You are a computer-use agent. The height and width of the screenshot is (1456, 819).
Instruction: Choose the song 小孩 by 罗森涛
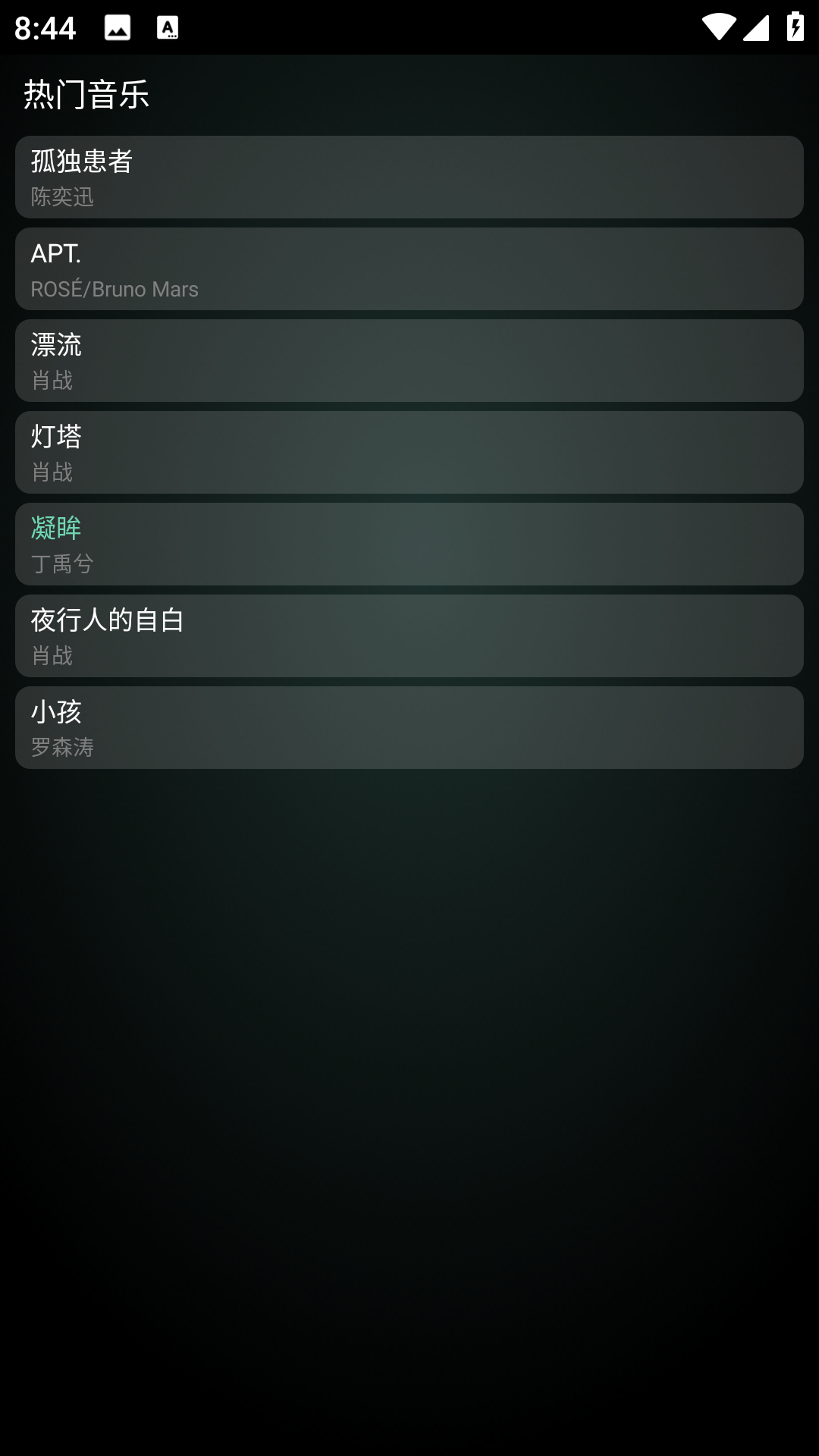409,728
